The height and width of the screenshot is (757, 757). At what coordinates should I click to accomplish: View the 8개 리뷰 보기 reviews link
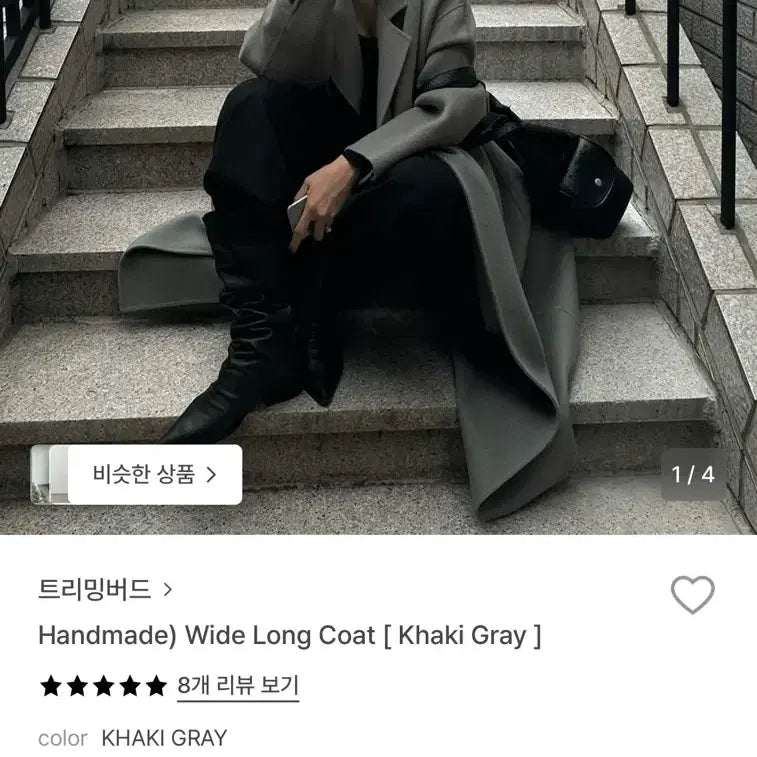[238, 686]
